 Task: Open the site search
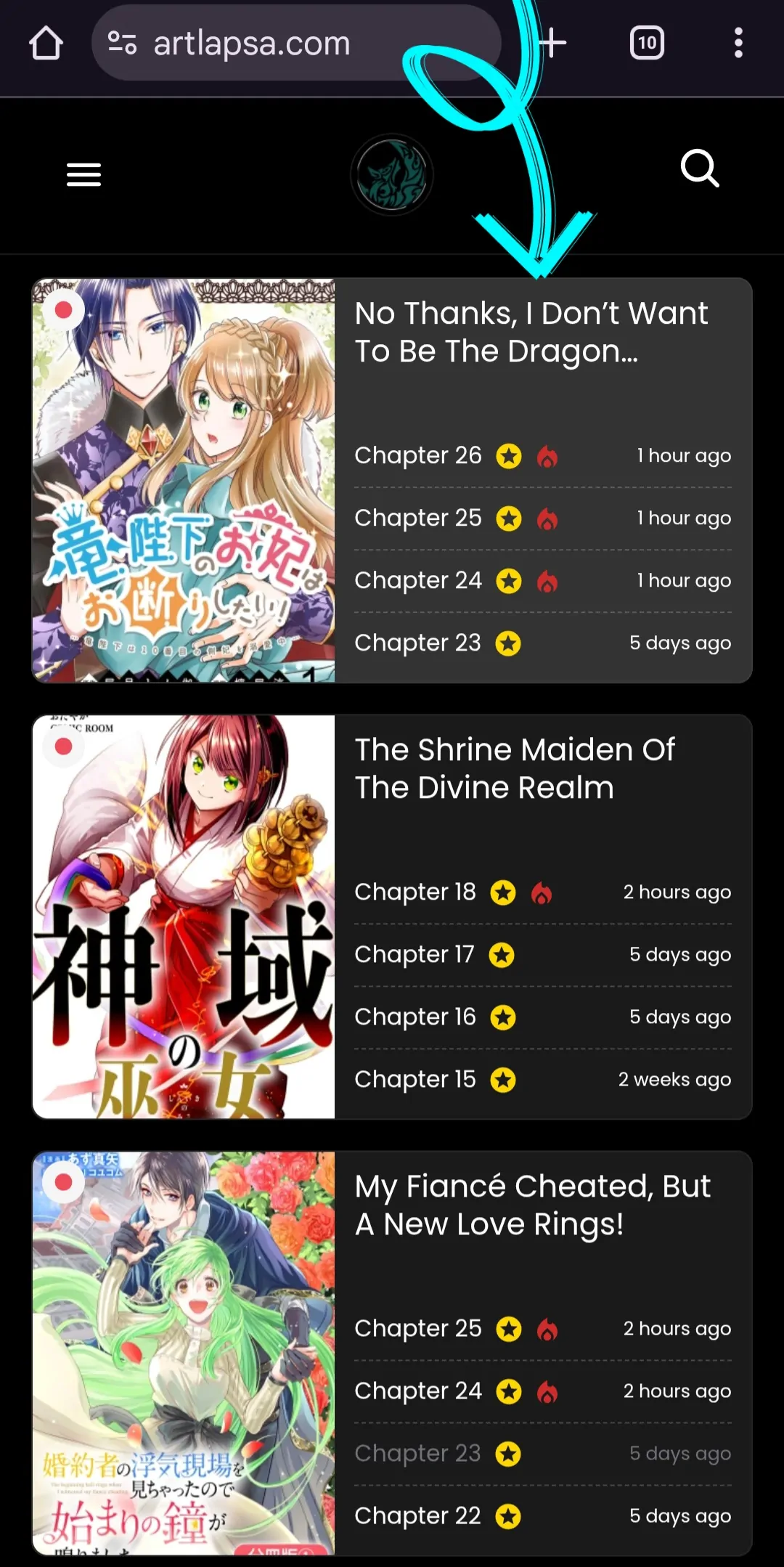(x=700, y=169)
